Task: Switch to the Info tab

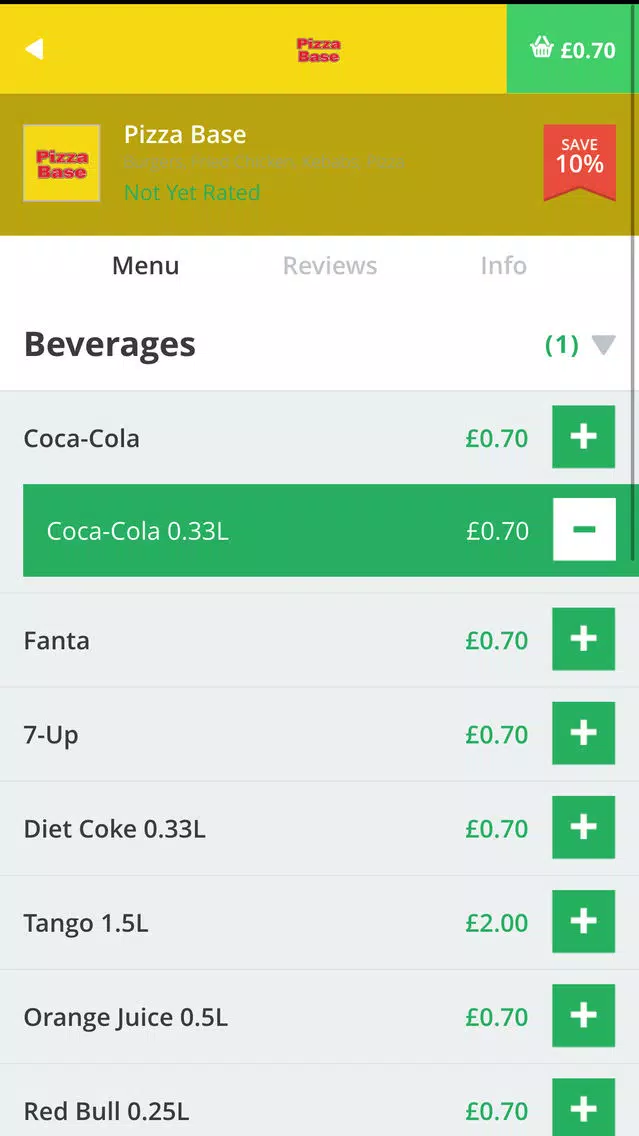Action: coord(504,265)
